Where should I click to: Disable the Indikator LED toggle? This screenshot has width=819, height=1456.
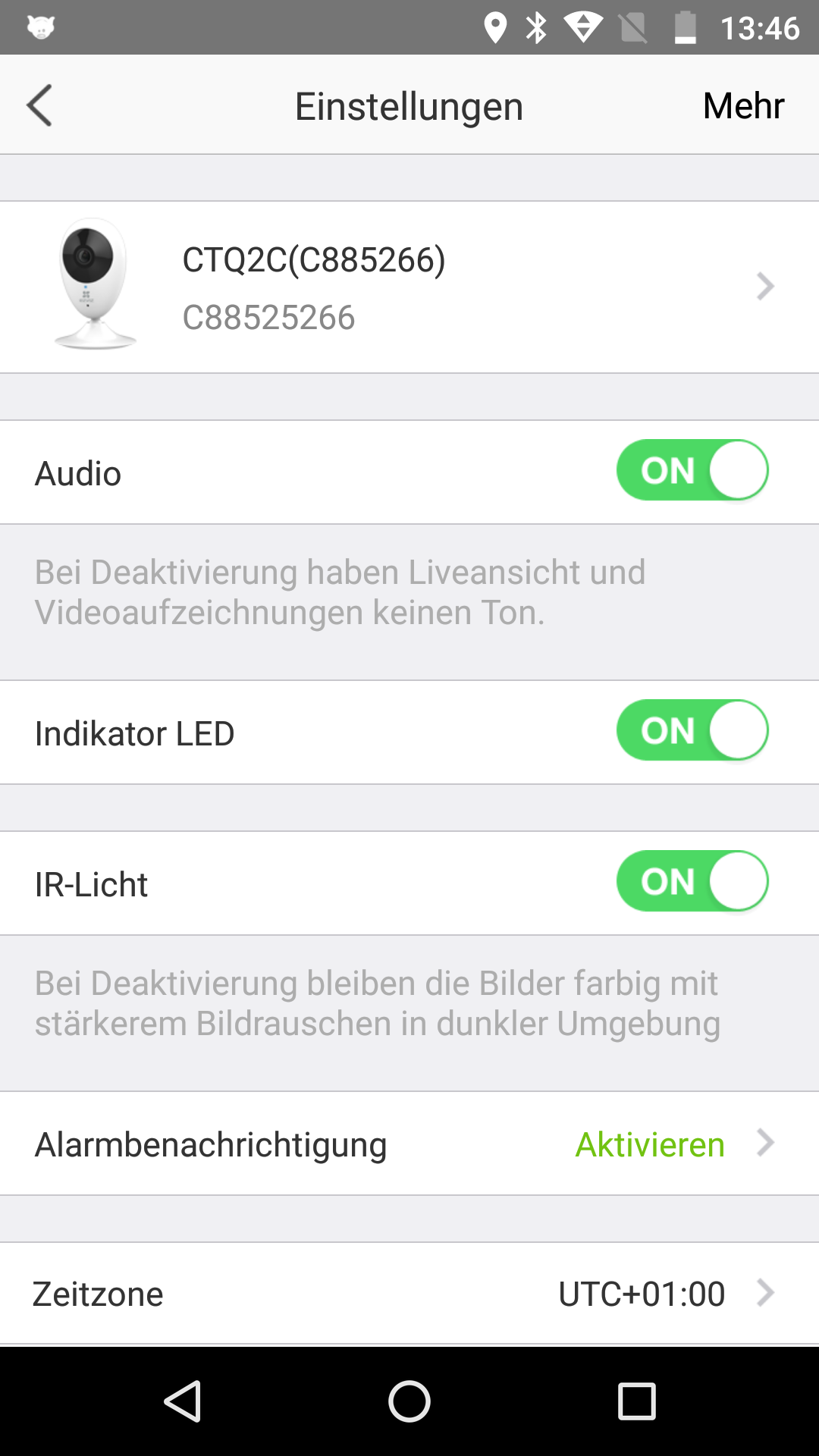[x=692, y=731]
